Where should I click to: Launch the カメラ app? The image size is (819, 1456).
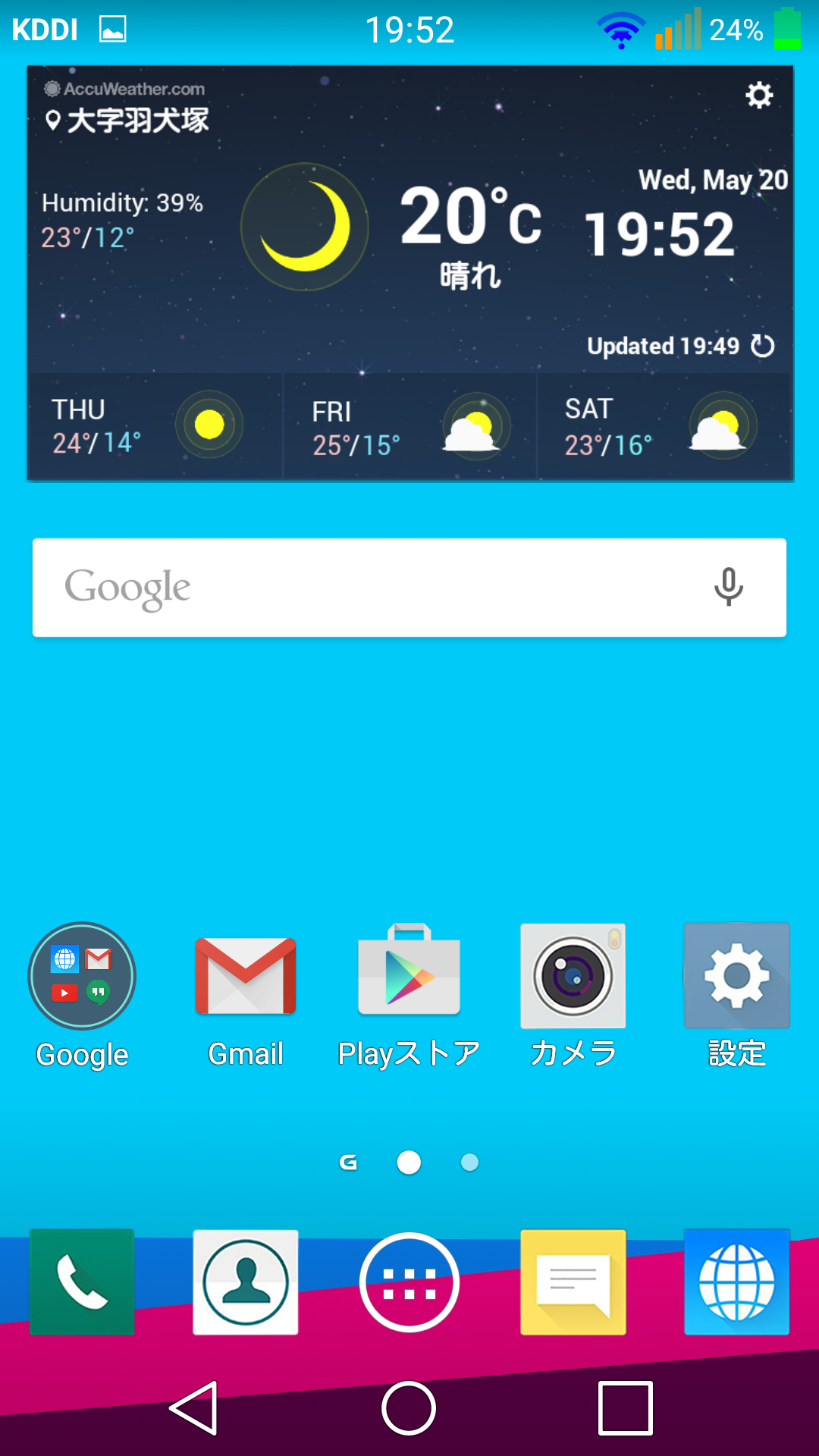[x=573, y=976]
